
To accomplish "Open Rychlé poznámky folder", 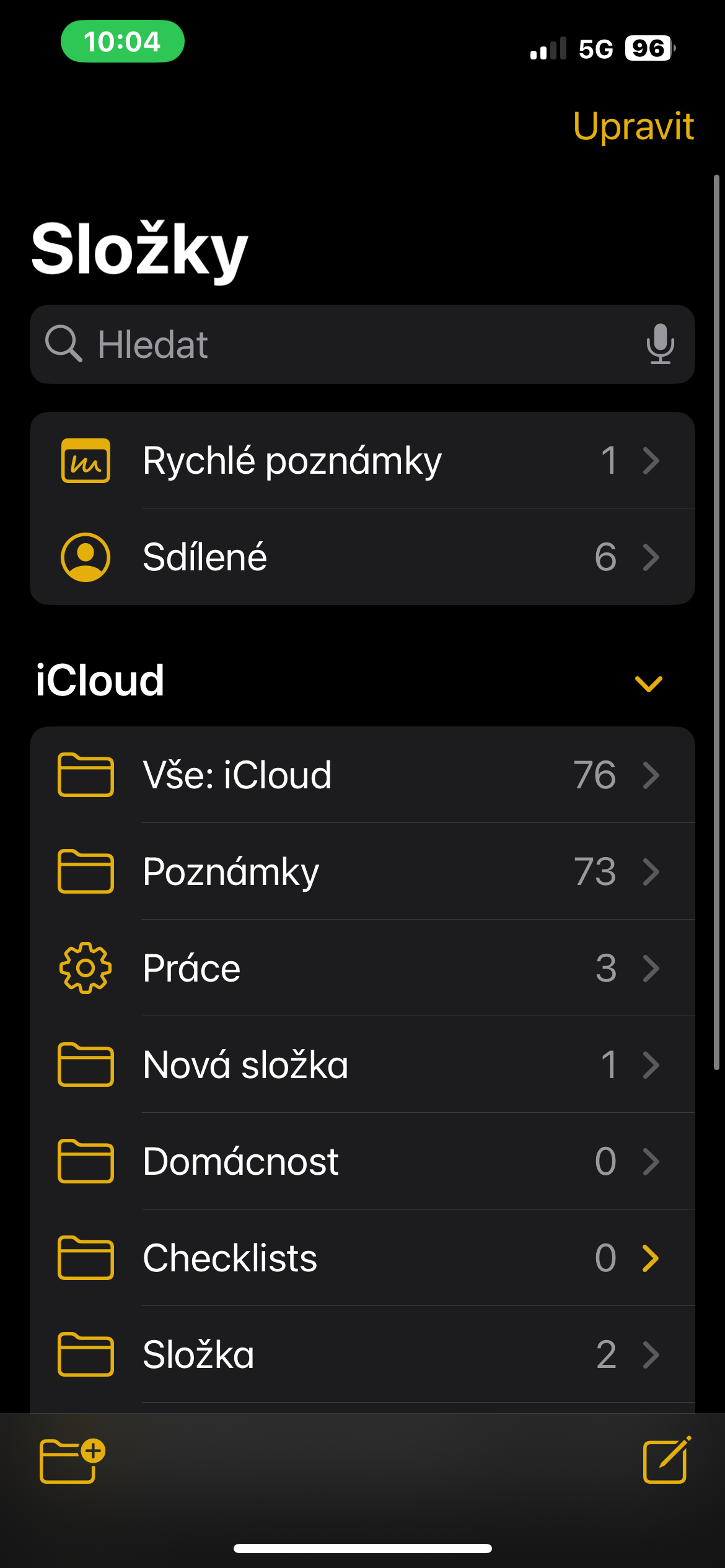I will (x=362, y=461).
